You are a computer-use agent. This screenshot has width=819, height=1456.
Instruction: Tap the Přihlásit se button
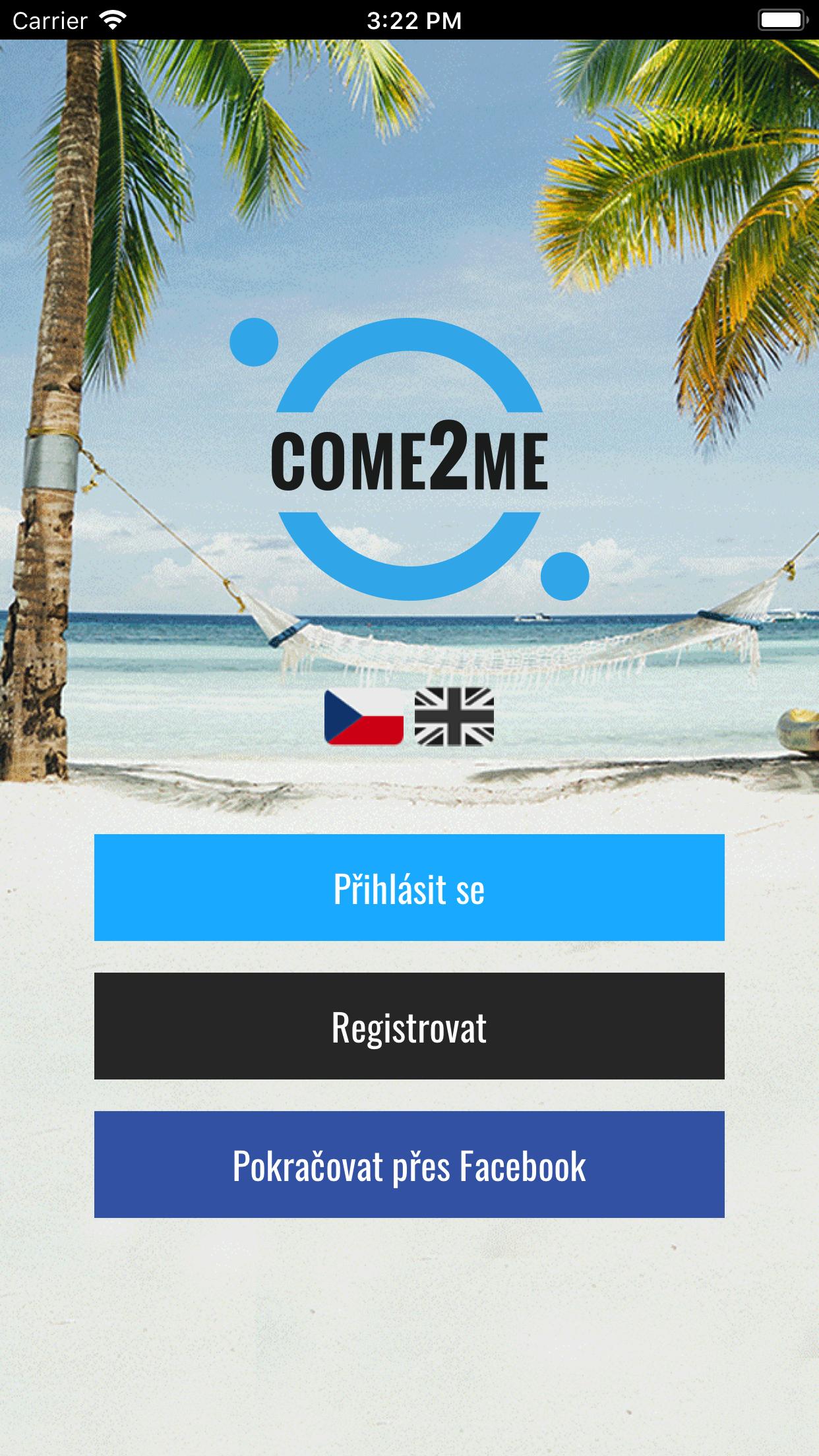(x=409, y=887)
